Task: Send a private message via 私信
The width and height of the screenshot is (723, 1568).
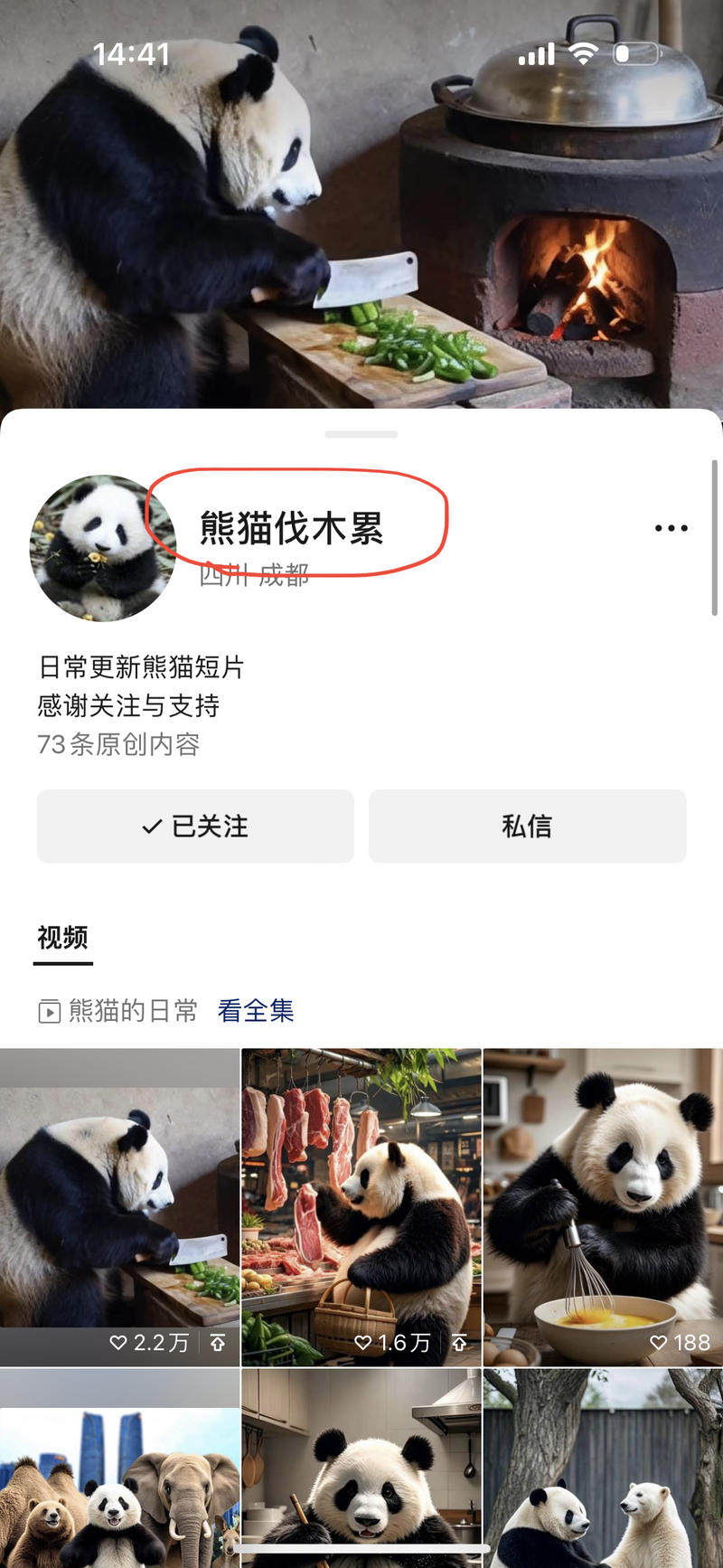Action: [x=527, y=826]
